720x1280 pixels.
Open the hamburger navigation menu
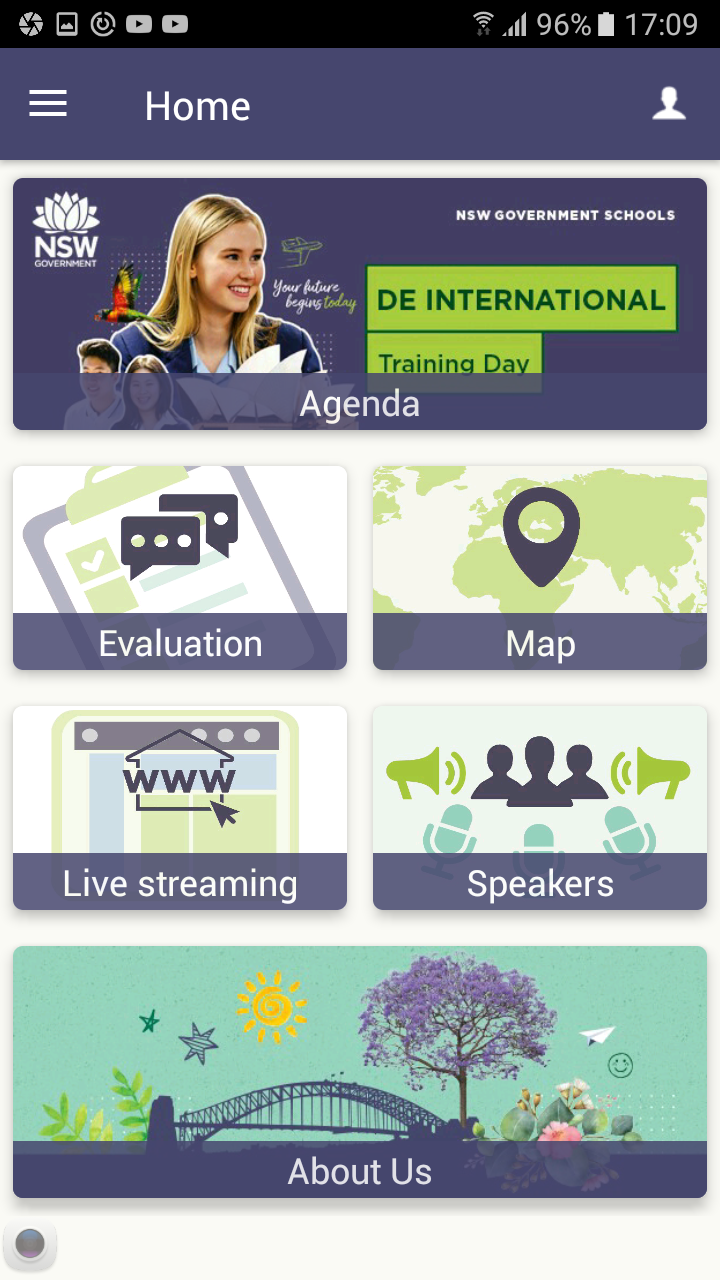tap(48, 104)
